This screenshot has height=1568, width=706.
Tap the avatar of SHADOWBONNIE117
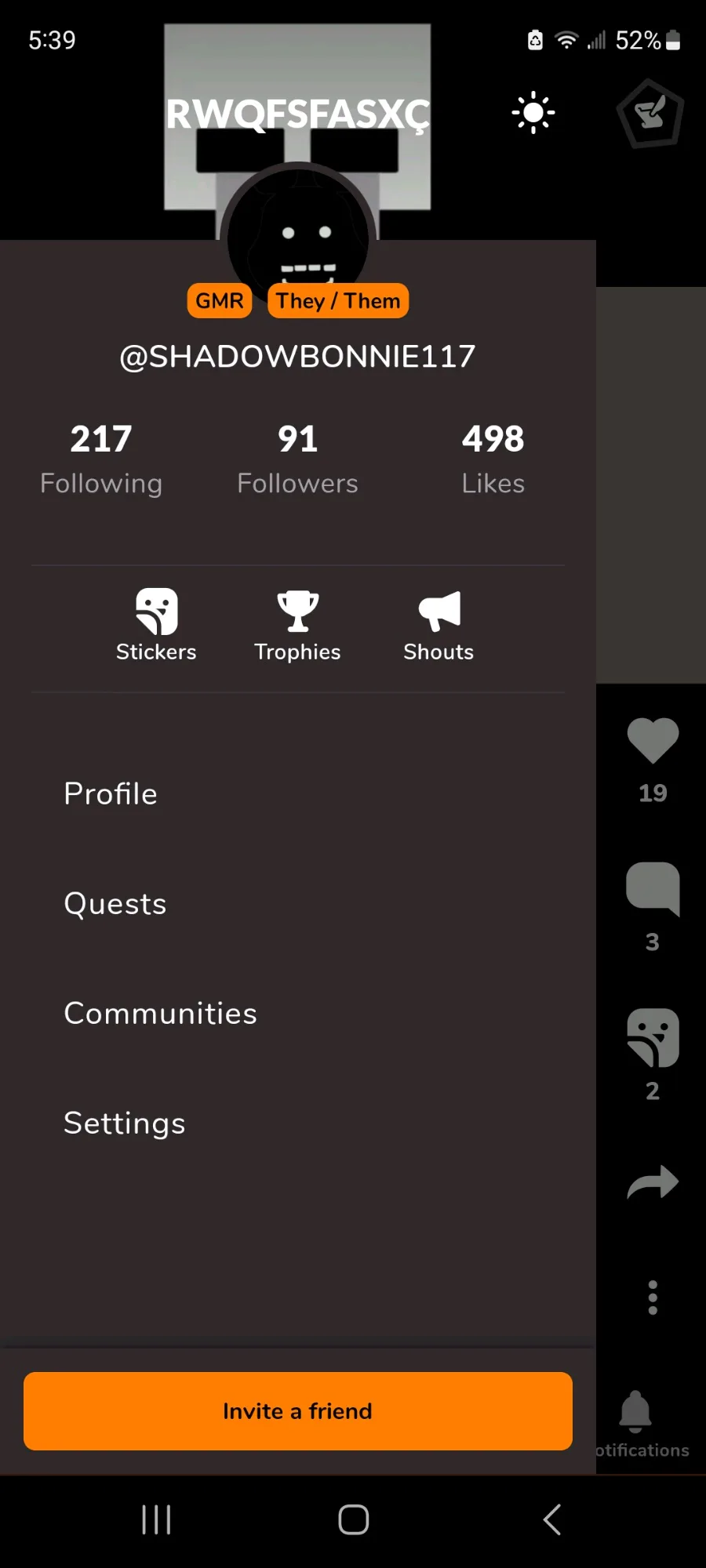pos(298,235)
